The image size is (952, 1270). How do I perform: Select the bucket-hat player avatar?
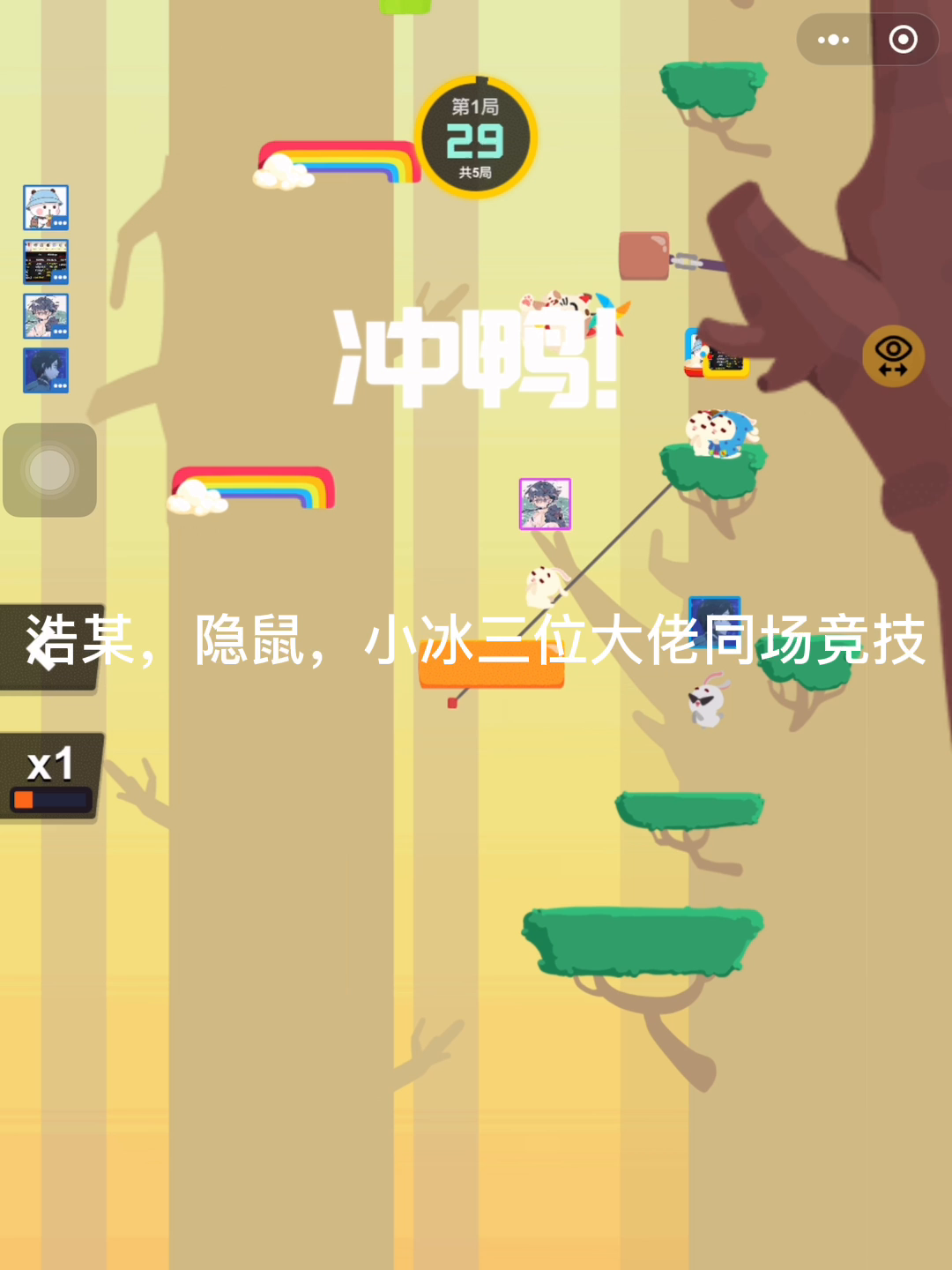point(46,208)
